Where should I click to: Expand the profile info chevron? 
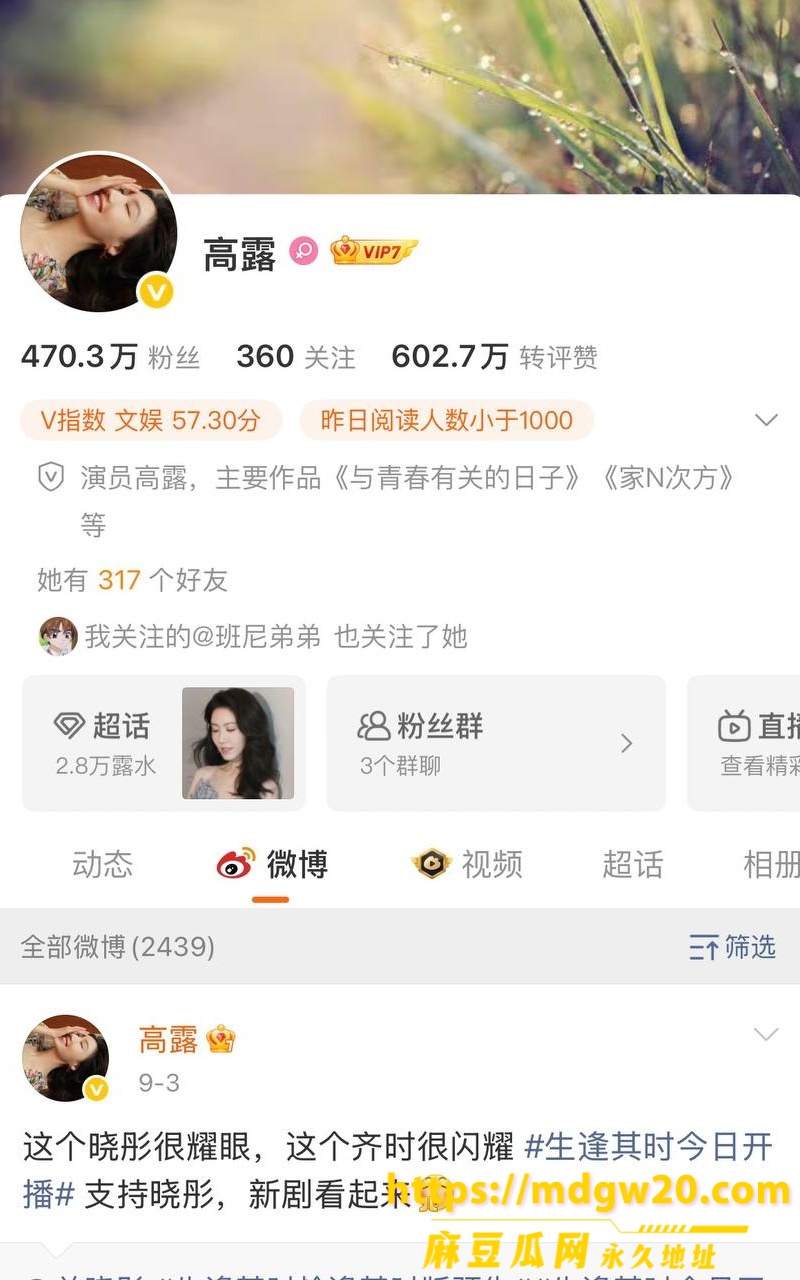point(766,420)
